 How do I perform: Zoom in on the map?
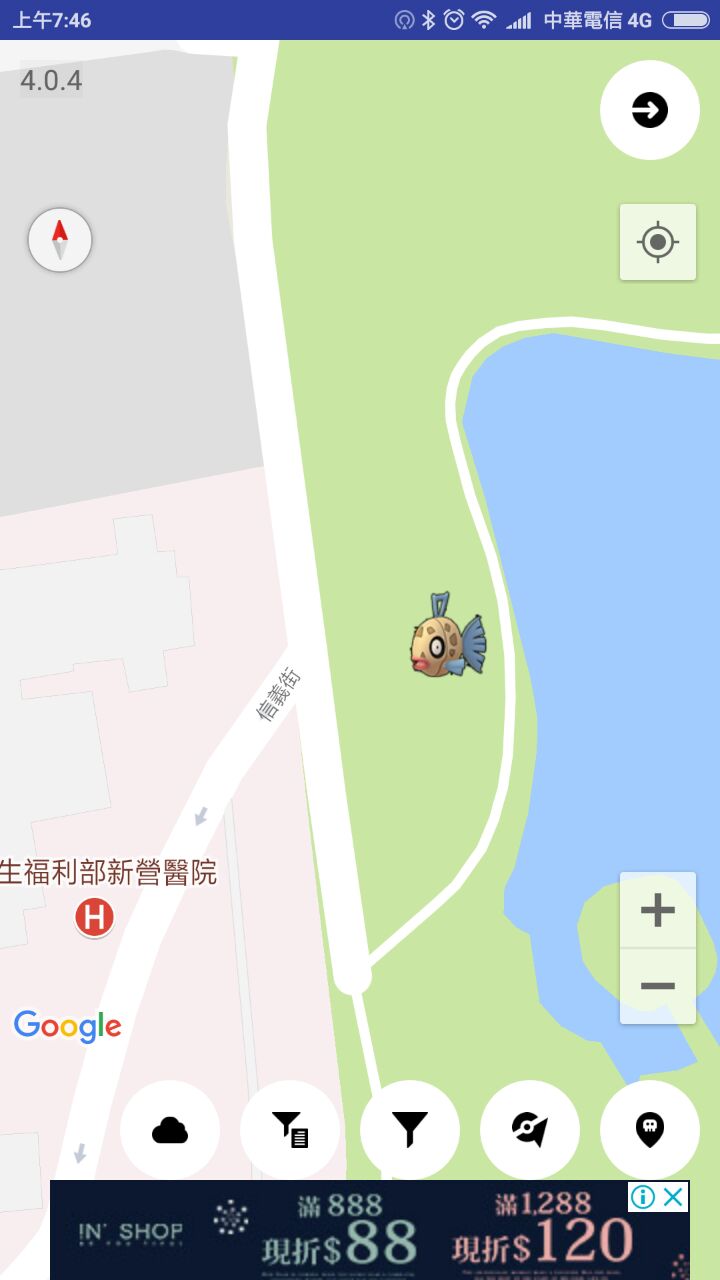658,910
